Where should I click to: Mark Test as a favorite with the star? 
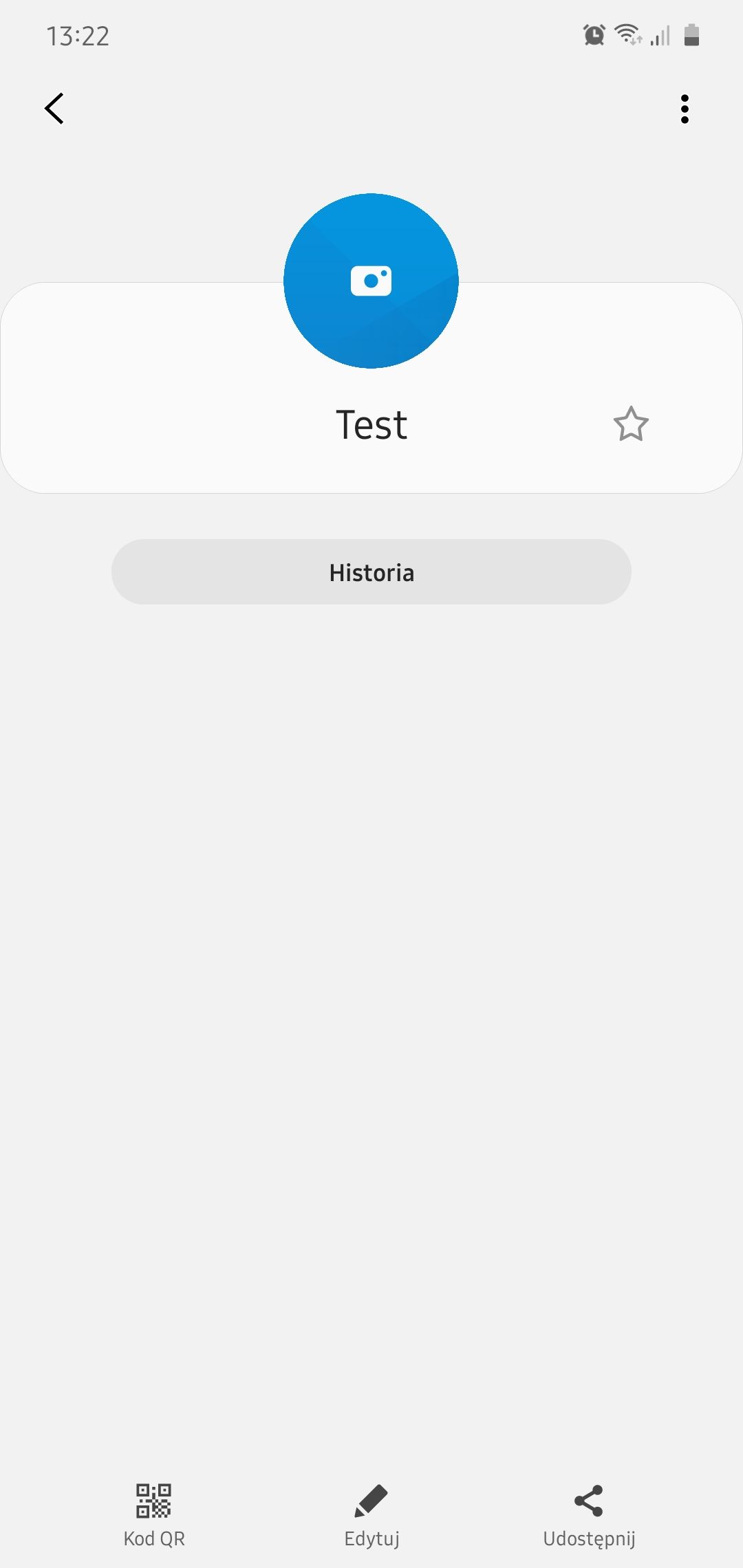click(x=630, y=424)
